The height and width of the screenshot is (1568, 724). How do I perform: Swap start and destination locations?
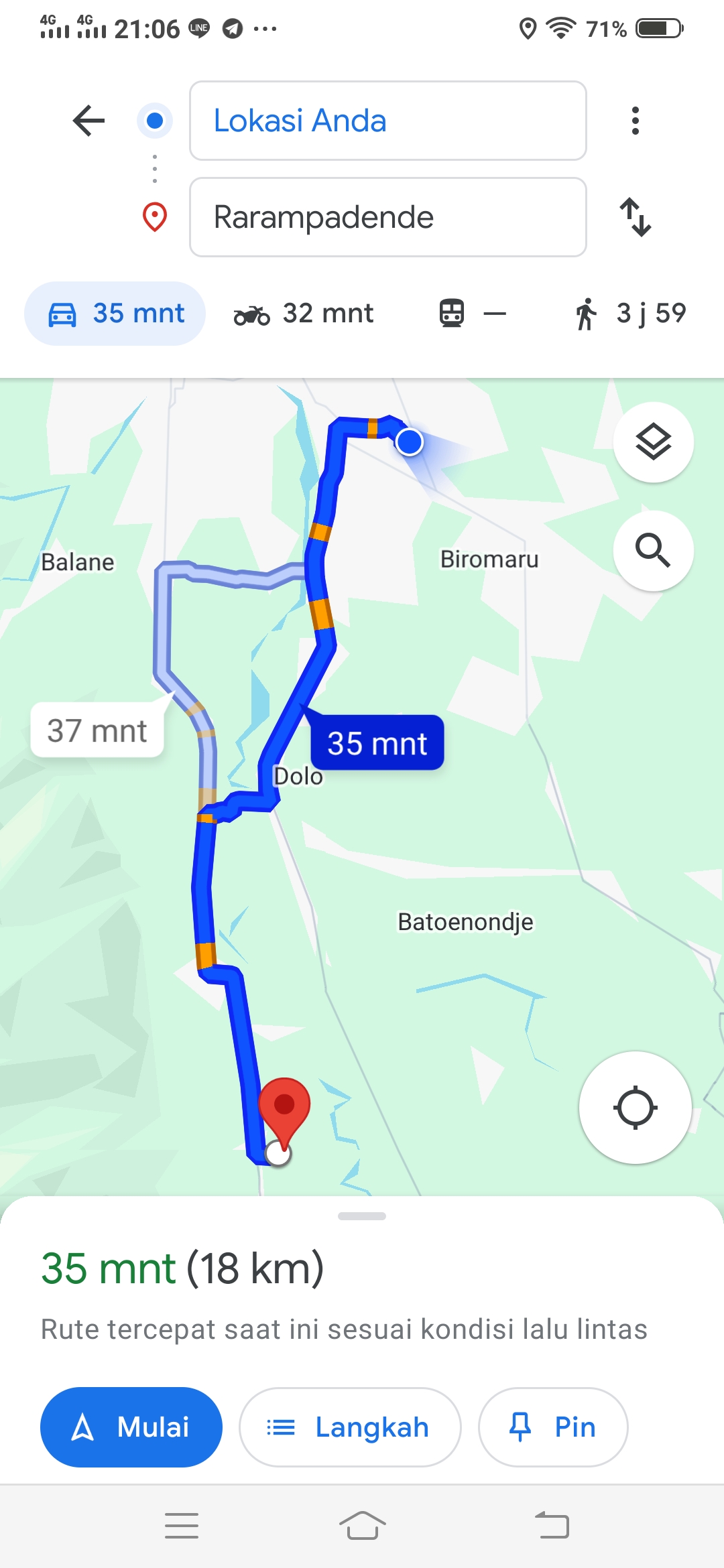tap(635, 217)
